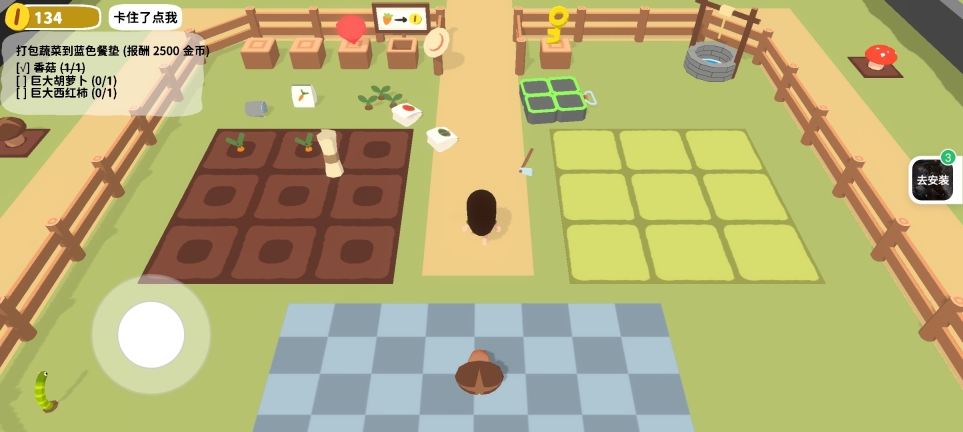Tap the gold coin counter showing 134
The image size is (963, 432).
click(52, 17)
